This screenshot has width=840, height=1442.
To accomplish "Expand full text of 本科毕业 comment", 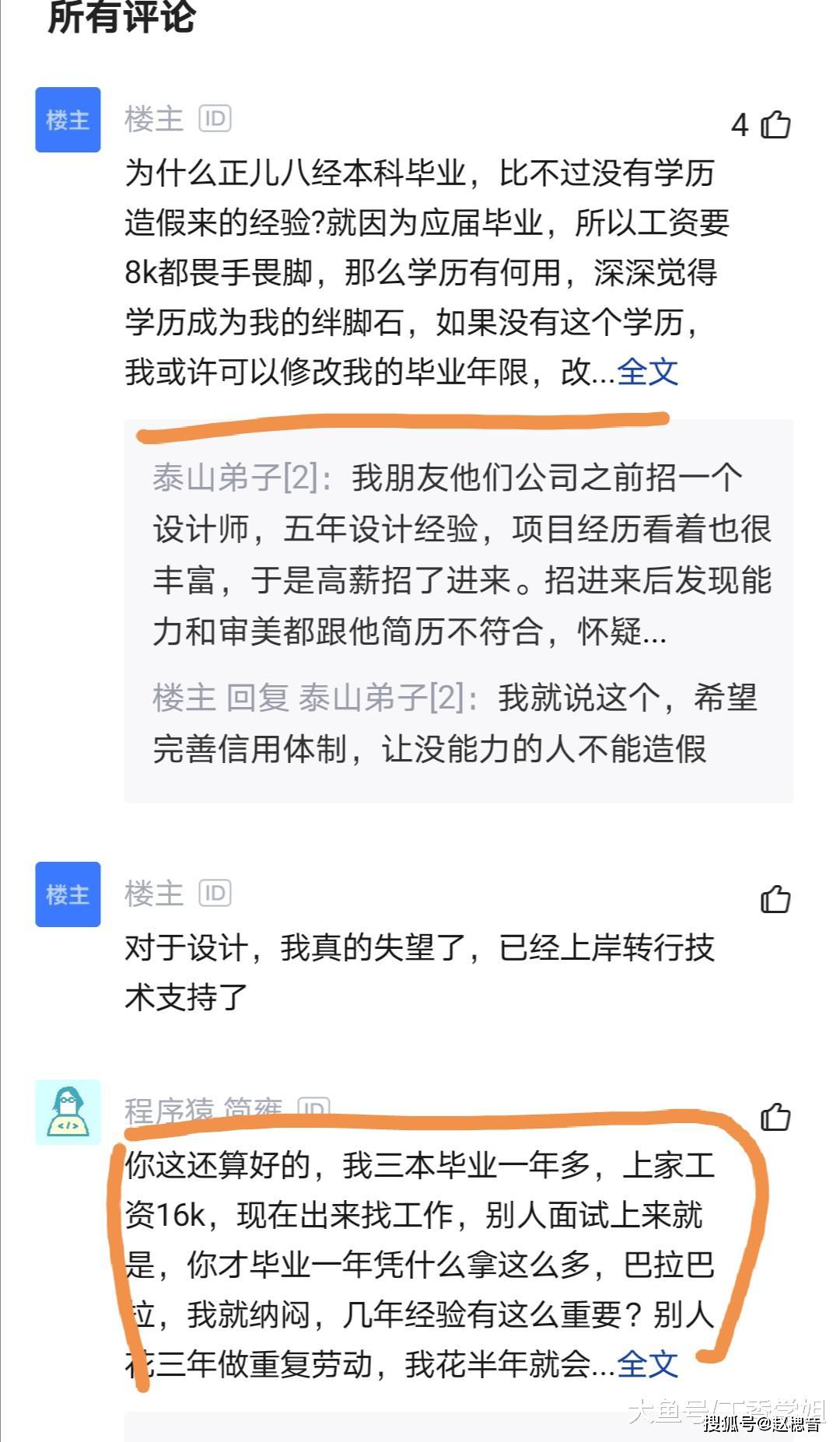I will point(647,372).
